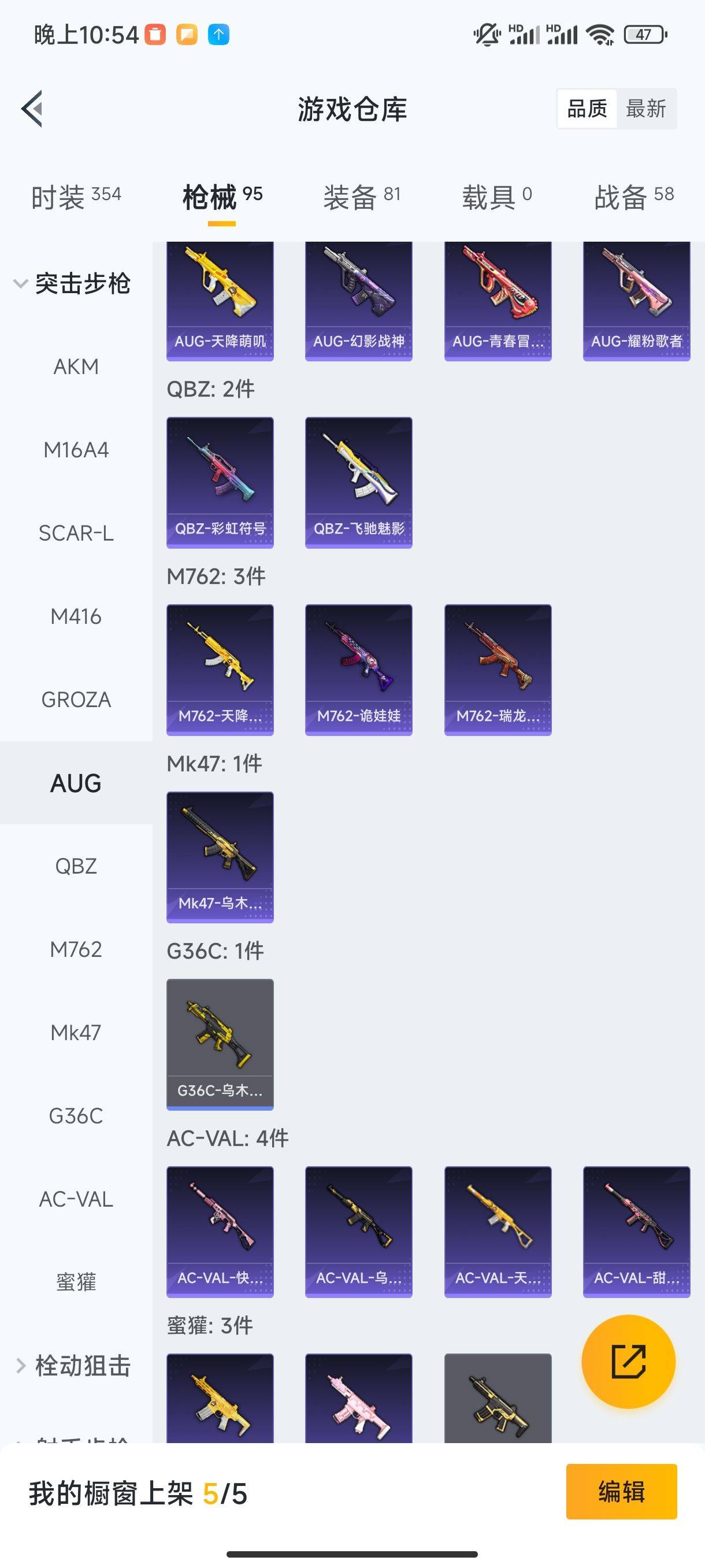Select AC-VAL in the weapon sidebar
The image size is (705, 1568).
tap(76, 1199)
